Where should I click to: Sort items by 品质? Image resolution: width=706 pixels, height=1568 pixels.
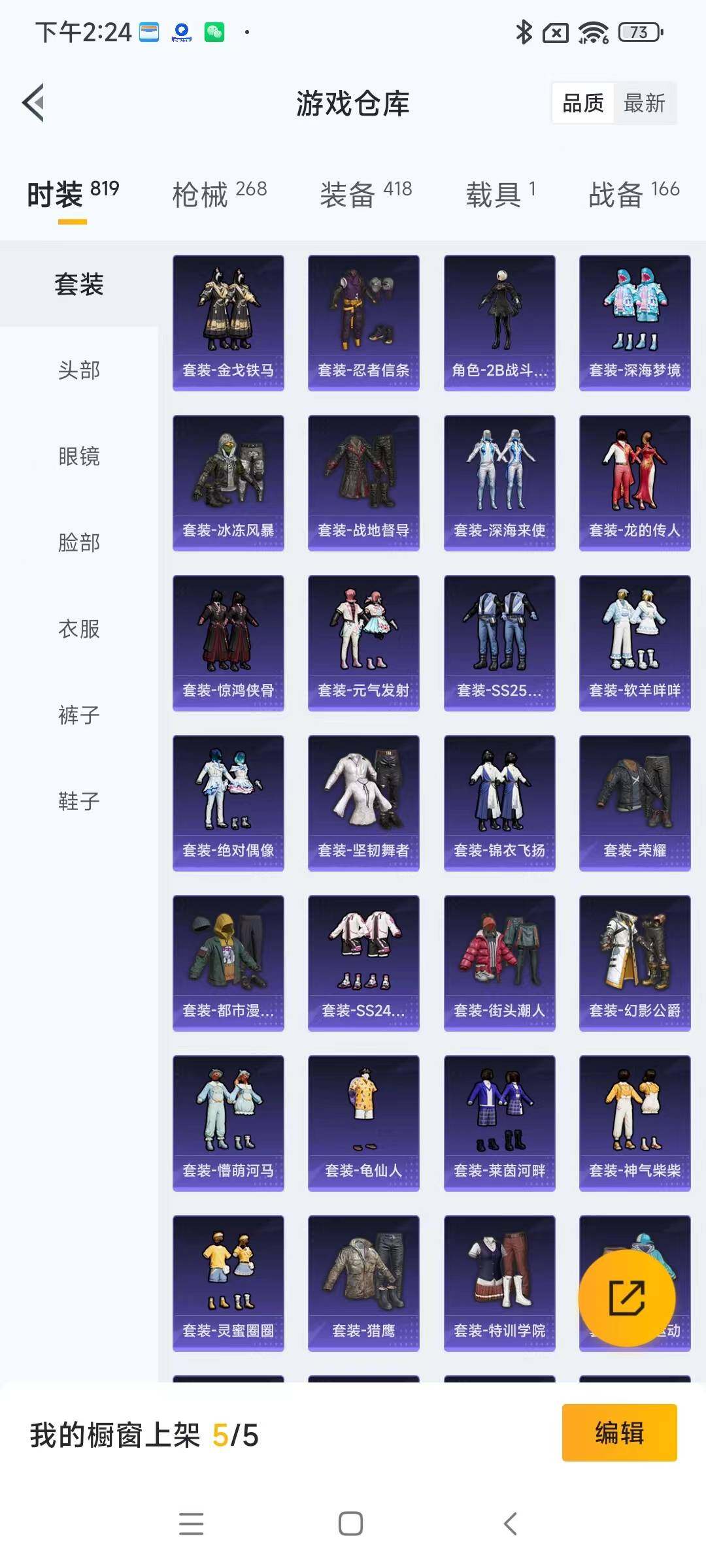pos(583,103)
